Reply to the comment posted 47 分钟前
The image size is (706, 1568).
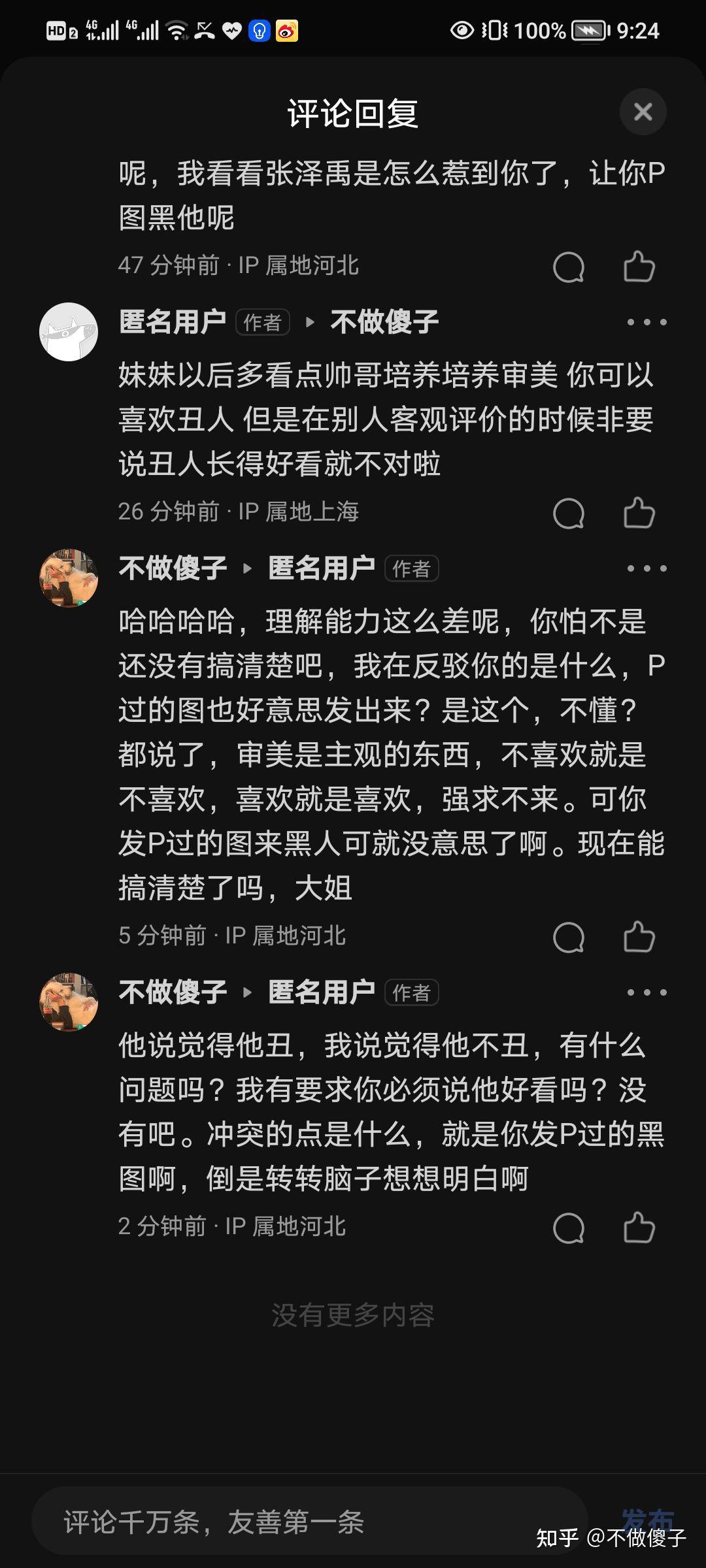pos(568,267)
